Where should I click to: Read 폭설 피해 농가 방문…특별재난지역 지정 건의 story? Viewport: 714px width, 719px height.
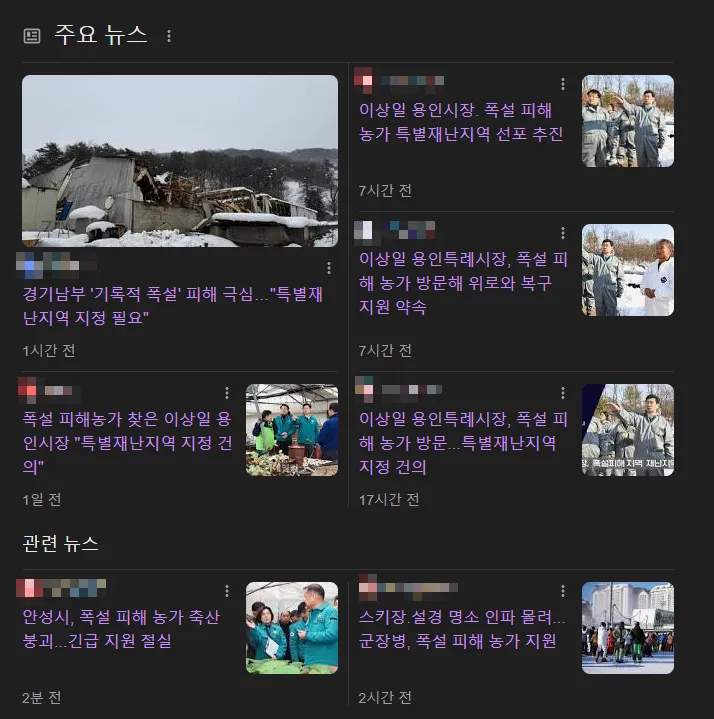(x=463, y=443)
